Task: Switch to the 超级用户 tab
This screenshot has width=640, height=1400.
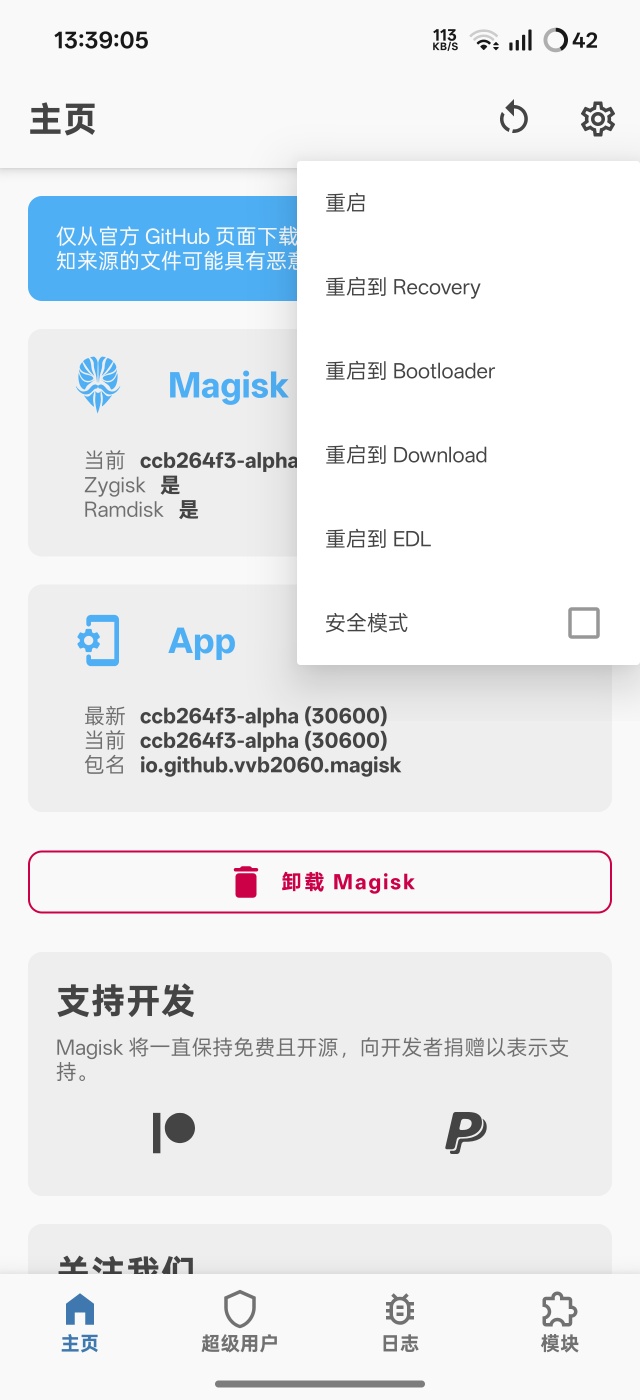Action: (x=240, y=1322)
